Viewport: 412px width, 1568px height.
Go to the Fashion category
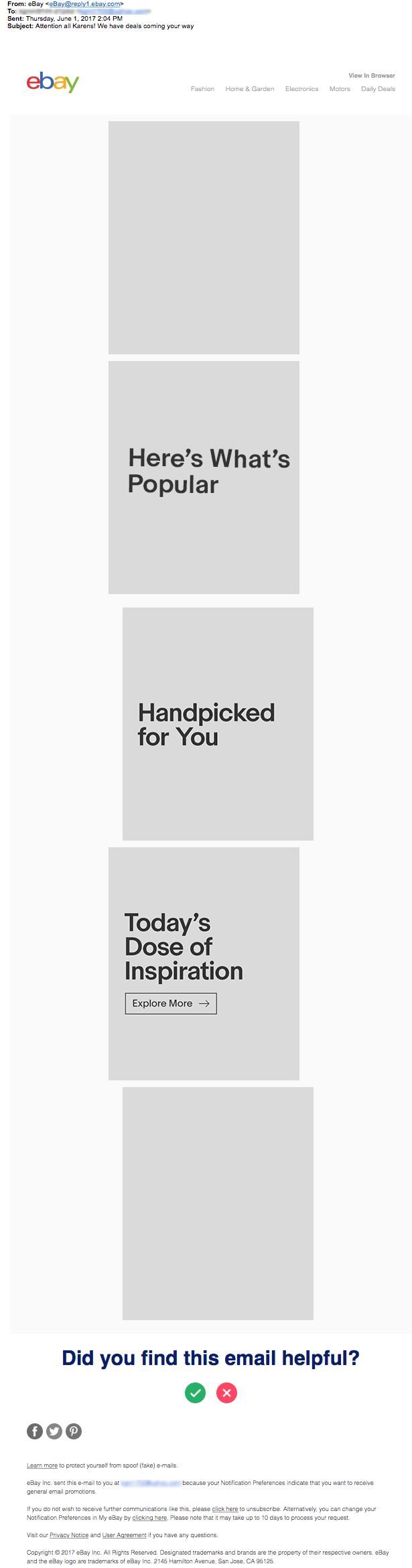tap(202, 89)
